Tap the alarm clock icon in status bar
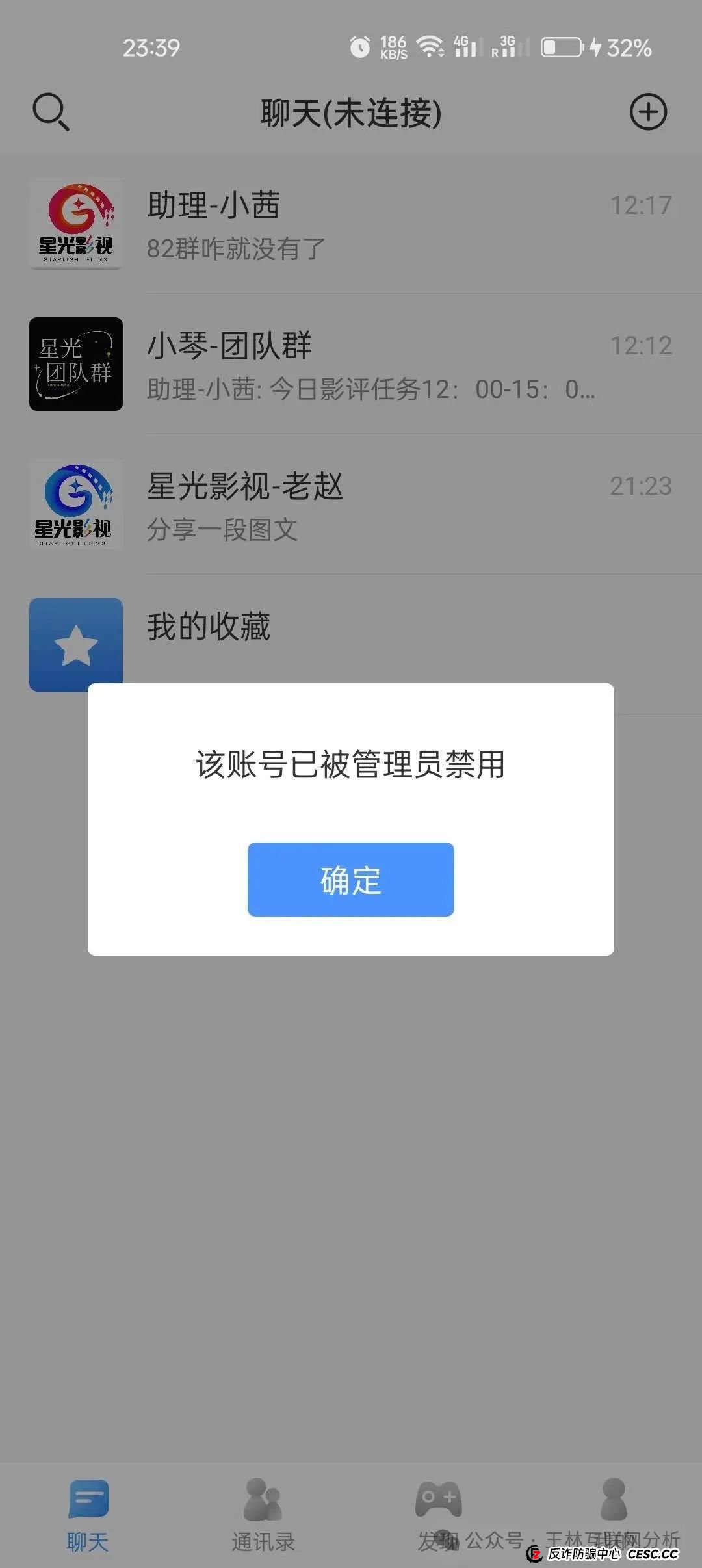 click(360, 47)
